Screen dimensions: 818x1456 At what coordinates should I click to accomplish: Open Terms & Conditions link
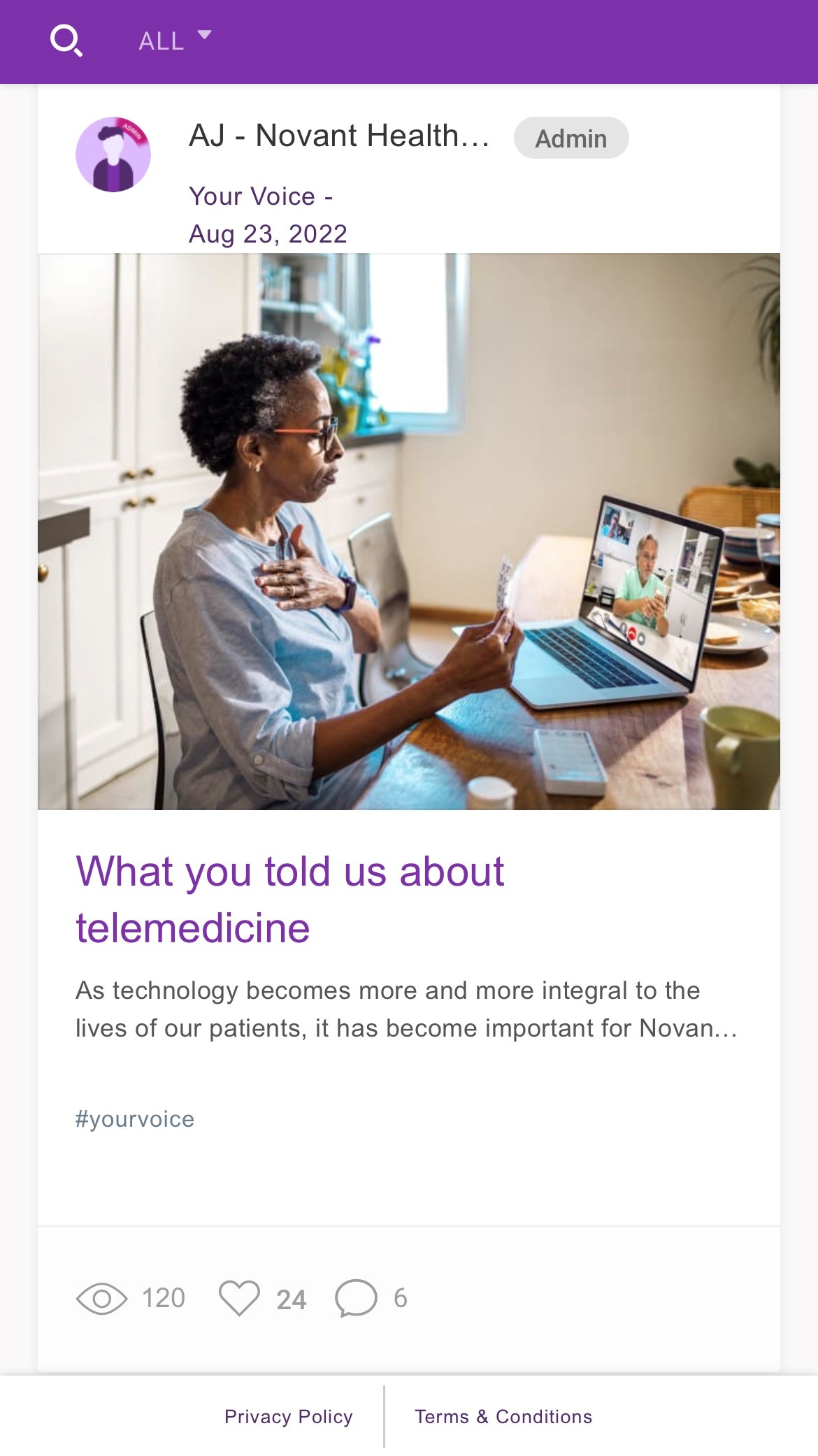point(503,1417)
